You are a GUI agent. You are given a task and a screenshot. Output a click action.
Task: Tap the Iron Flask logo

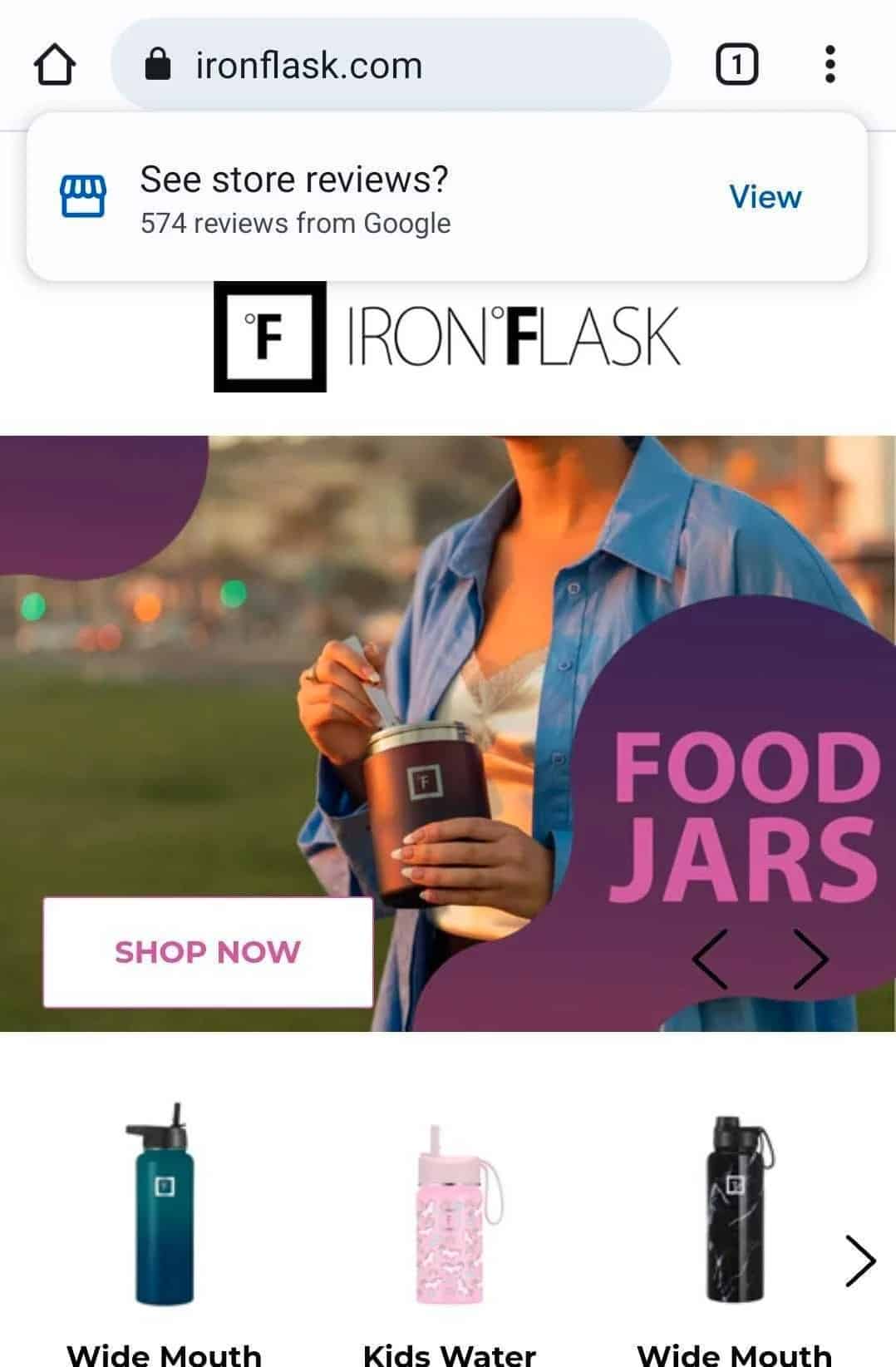tap(447, 337)
